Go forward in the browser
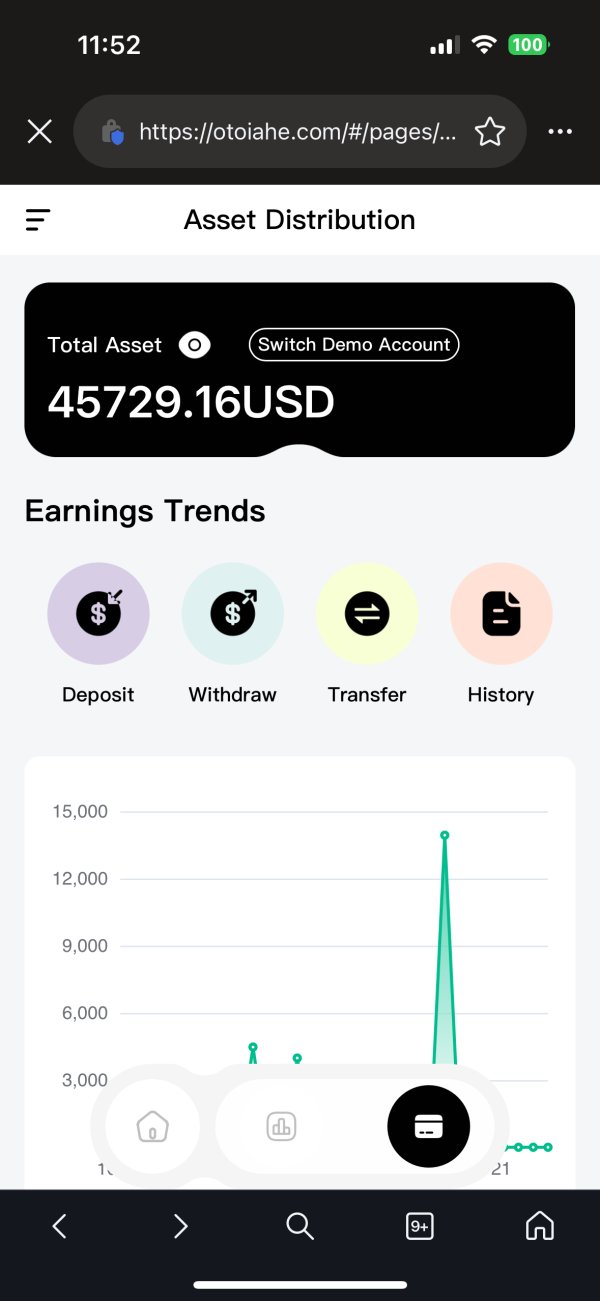Image resolution: width=600 pixels, height=1301 pixels. pos(180,1226)
